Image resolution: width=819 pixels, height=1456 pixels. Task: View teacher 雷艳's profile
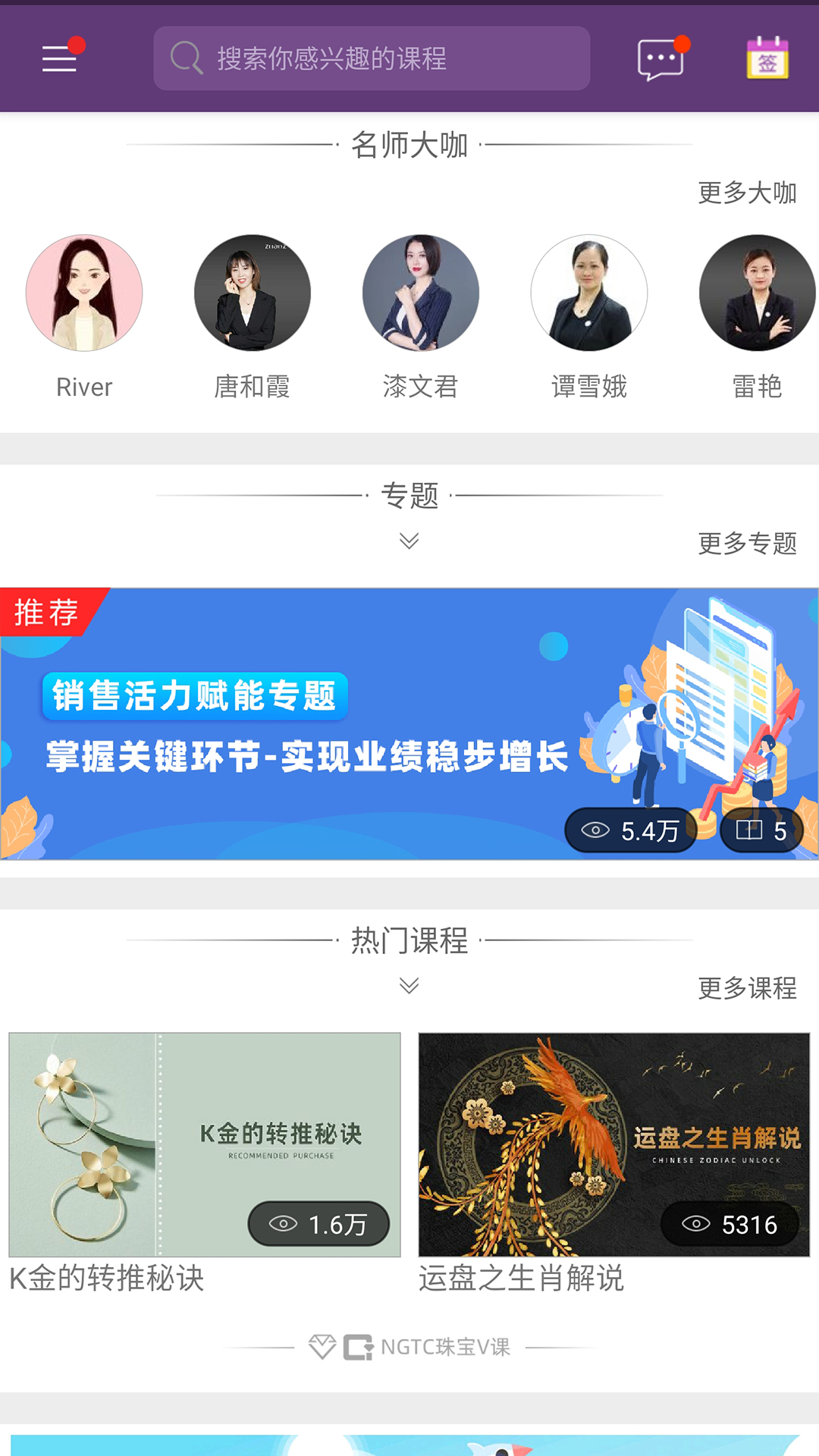point(757,293)
